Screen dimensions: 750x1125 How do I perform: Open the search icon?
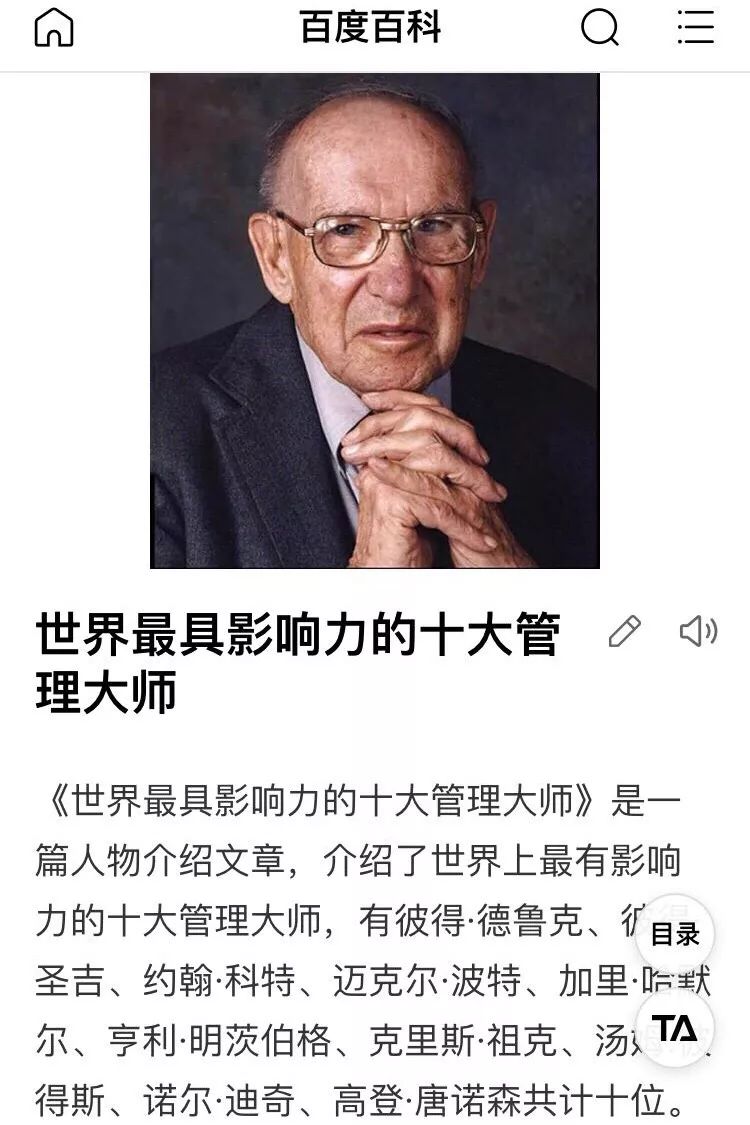tap(599, 28)
